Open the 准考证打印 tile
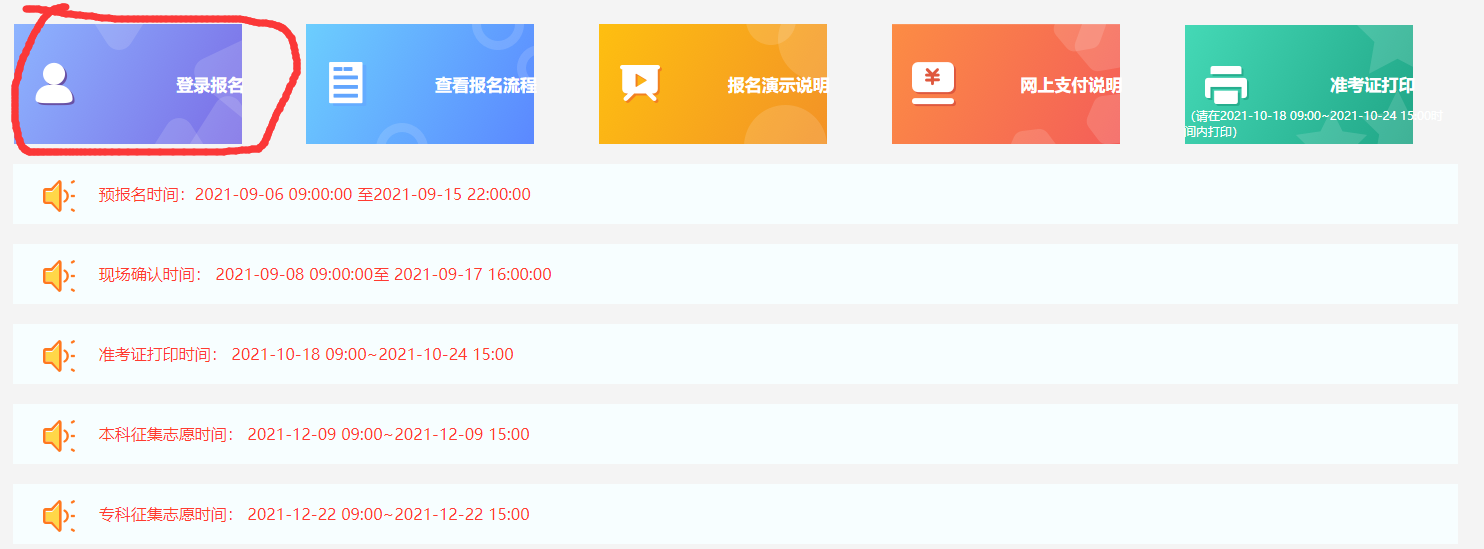The image size is (1484, 549). click(1299, 84)
